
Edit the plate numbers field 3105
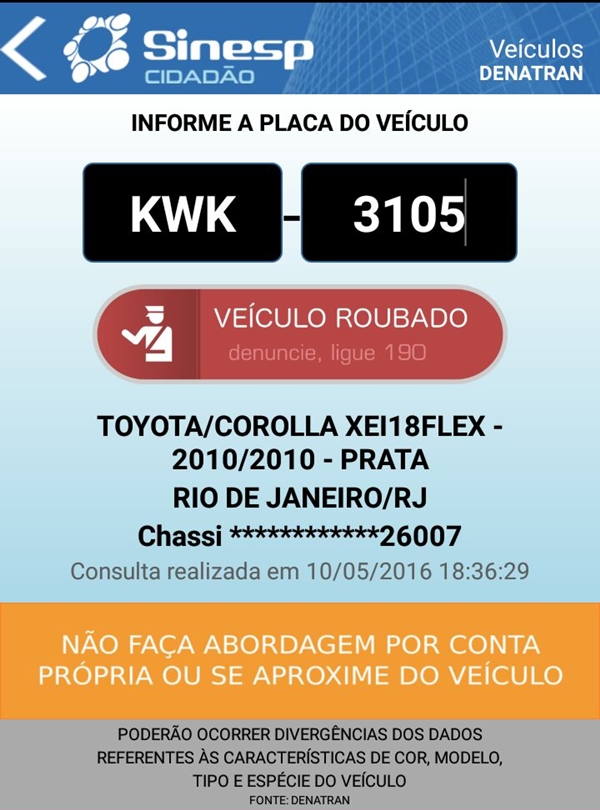(409, 214)
